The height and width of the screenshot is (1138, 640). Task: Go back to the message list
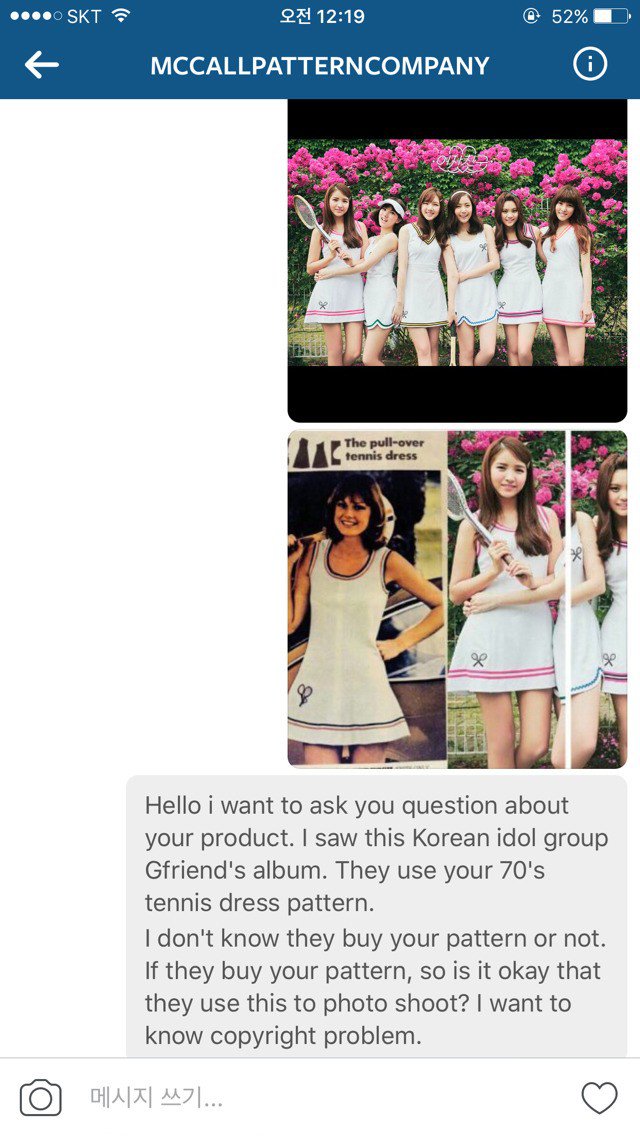(x=42, y=66)
